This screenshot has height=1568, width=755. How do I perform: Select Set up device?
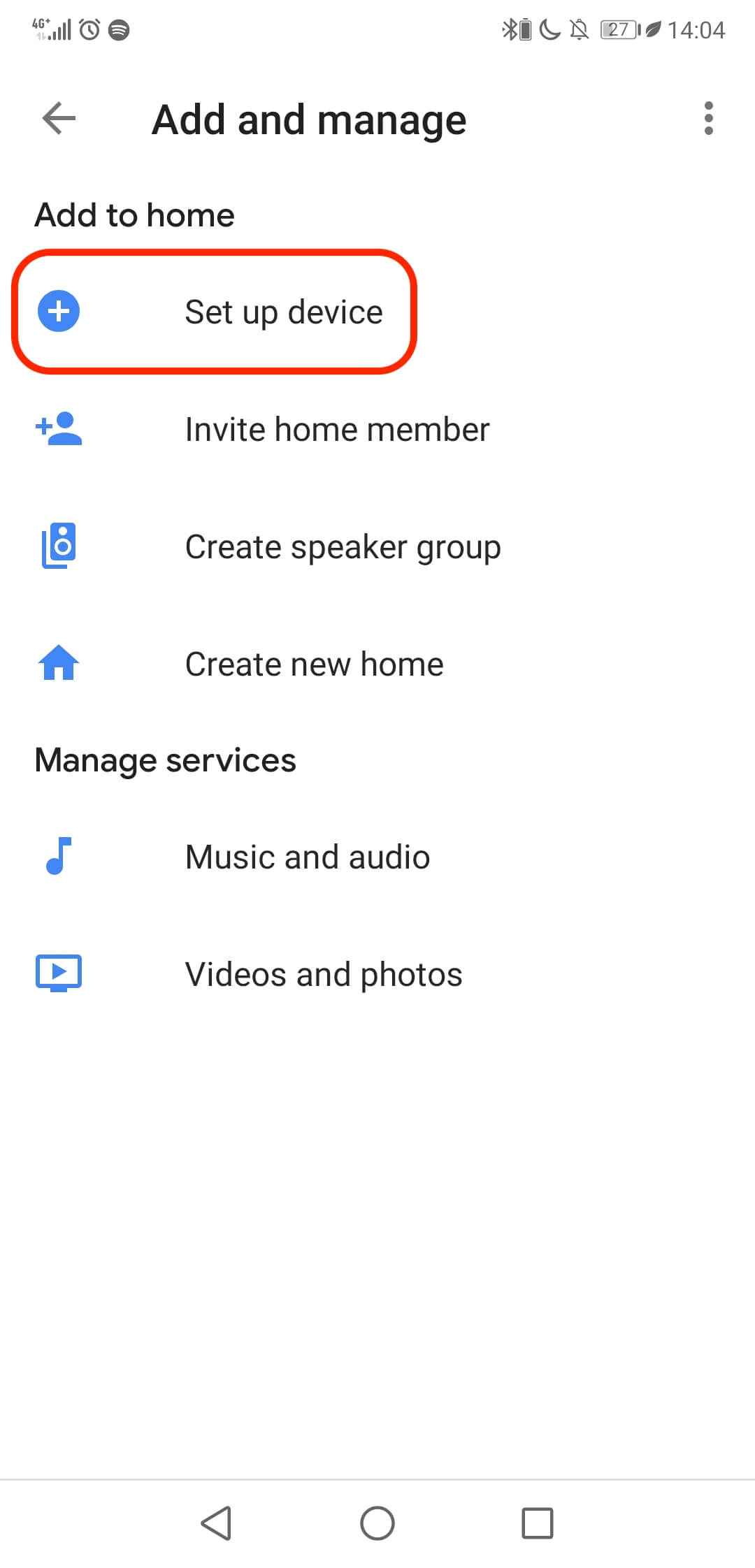point(377,312)
